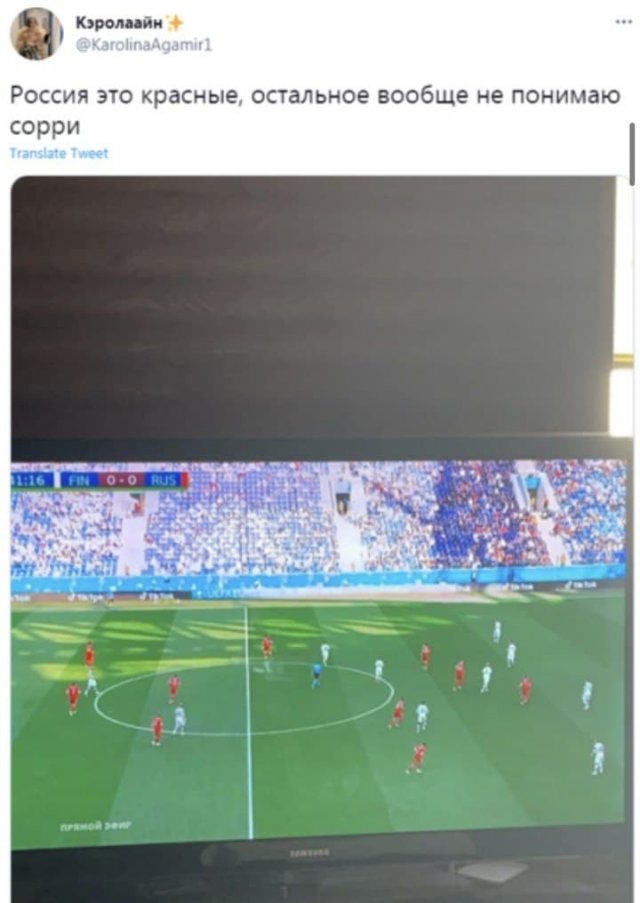Open the @KarolinaAgamir1 profile handle
The image size is (640, 903).
point(144,44)
